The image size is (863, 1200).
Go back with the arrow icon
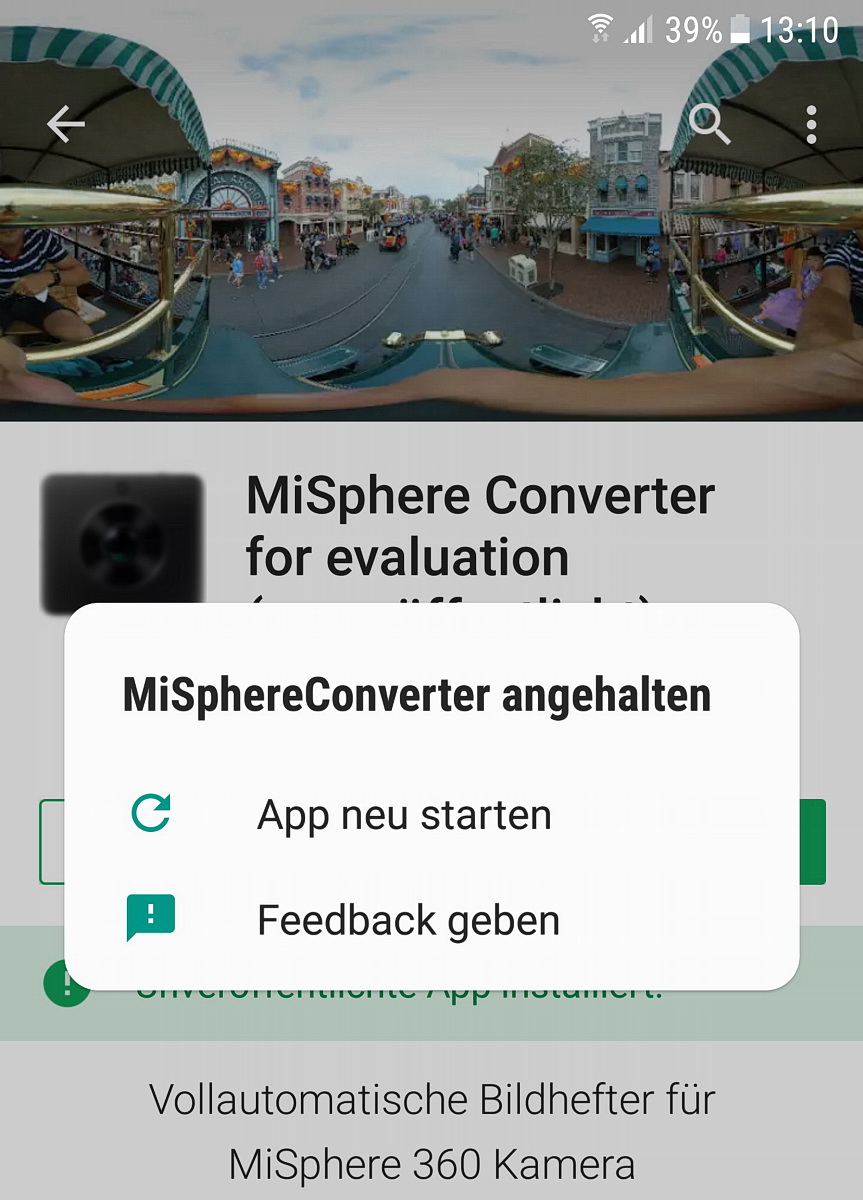tap(66, 125)
